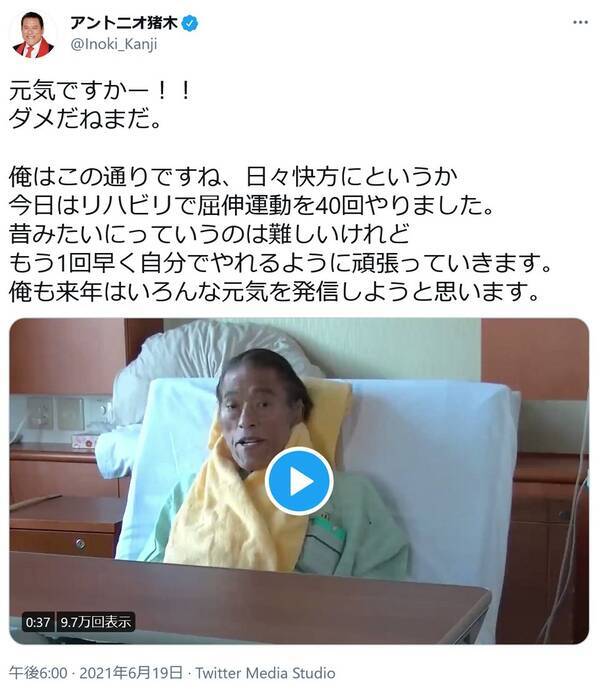Play the hospital bed video

tap(299, 481)
